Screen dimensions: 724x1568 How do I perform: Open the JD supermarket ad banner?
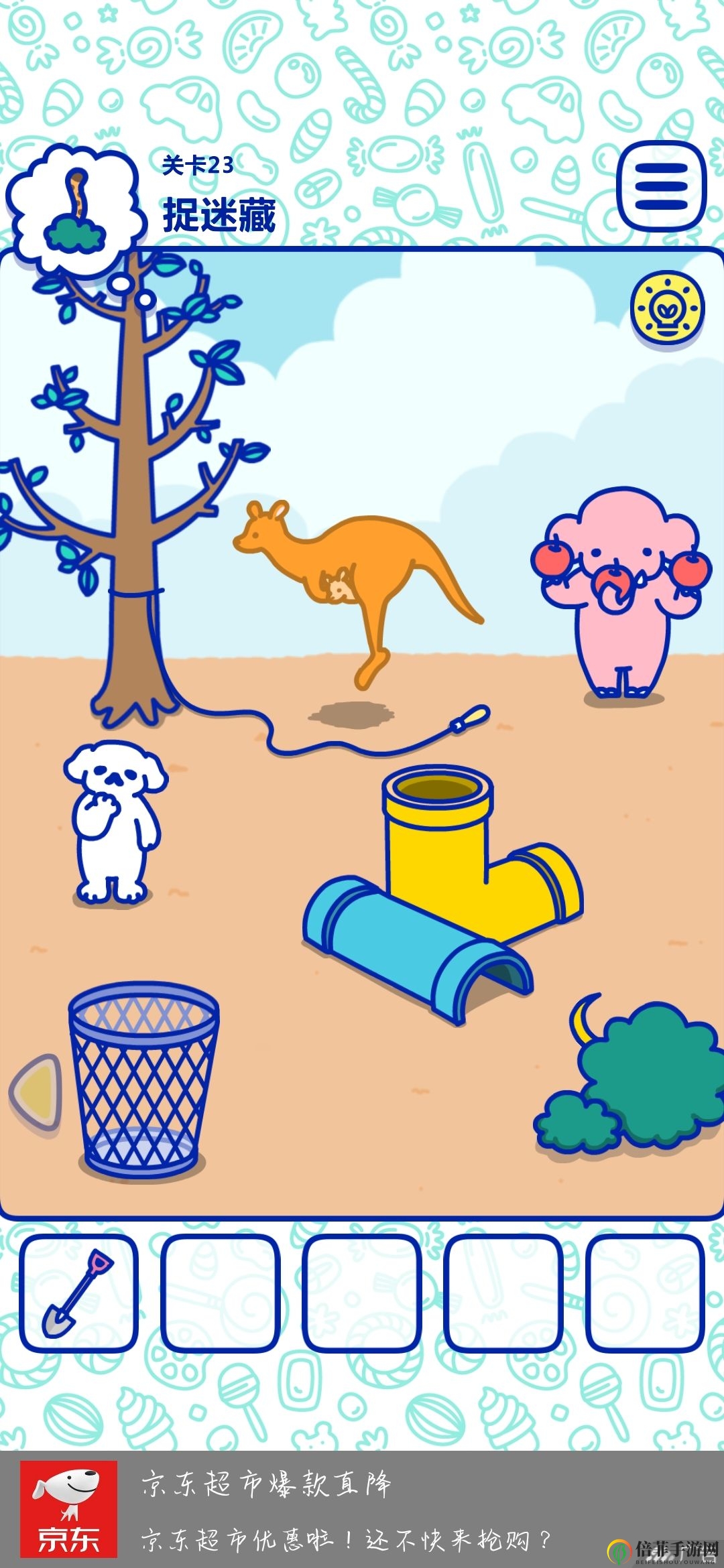coord(362,1511)
